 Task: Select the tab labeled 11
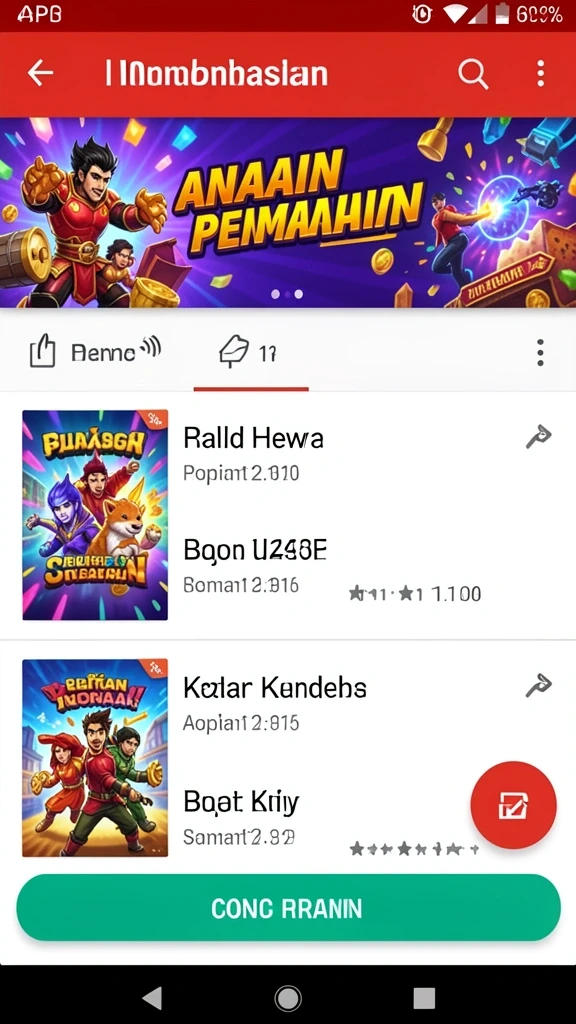coord(250,353)
